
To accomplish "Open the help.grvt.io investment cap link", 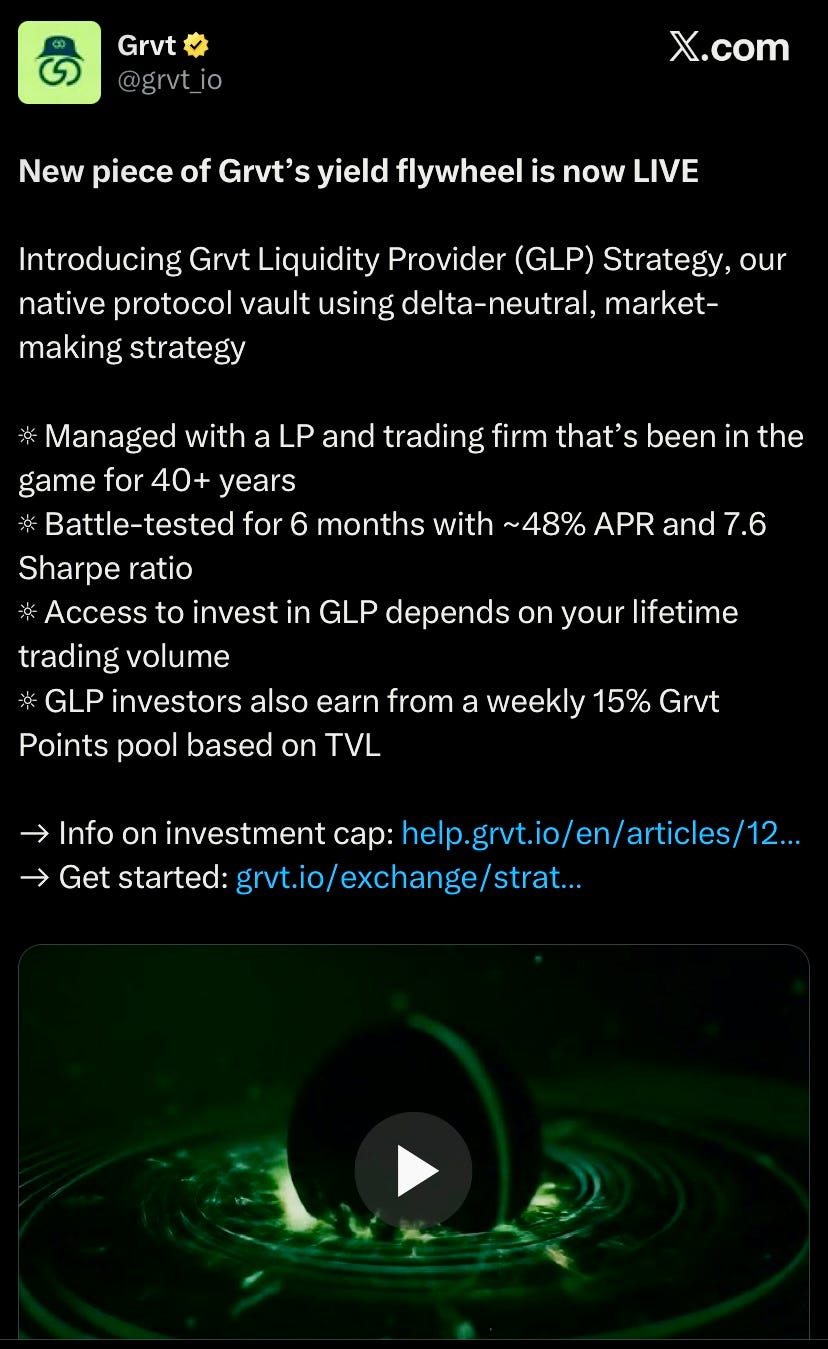I will [600, 833].
